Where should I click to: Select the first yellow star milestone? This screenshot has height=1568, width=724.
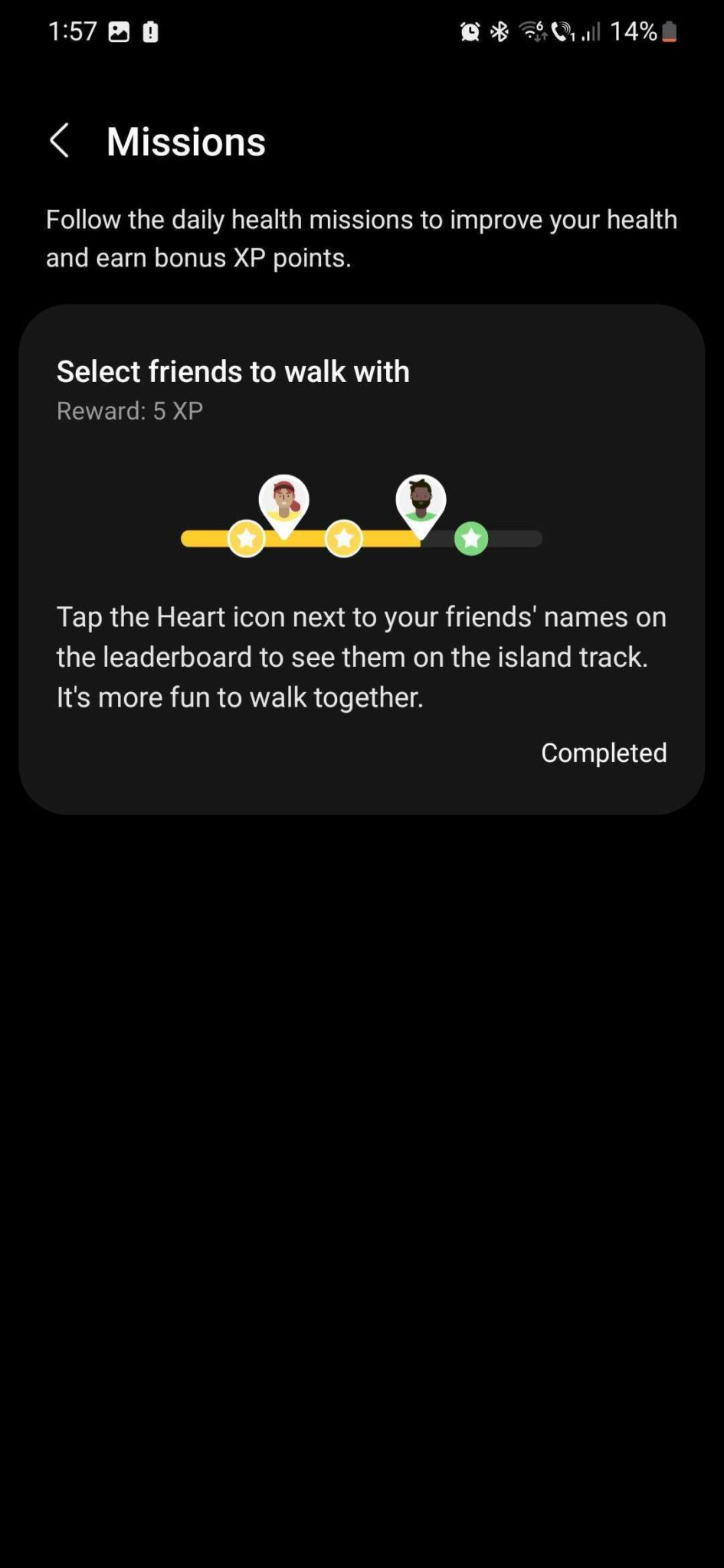tap(246, 538)
